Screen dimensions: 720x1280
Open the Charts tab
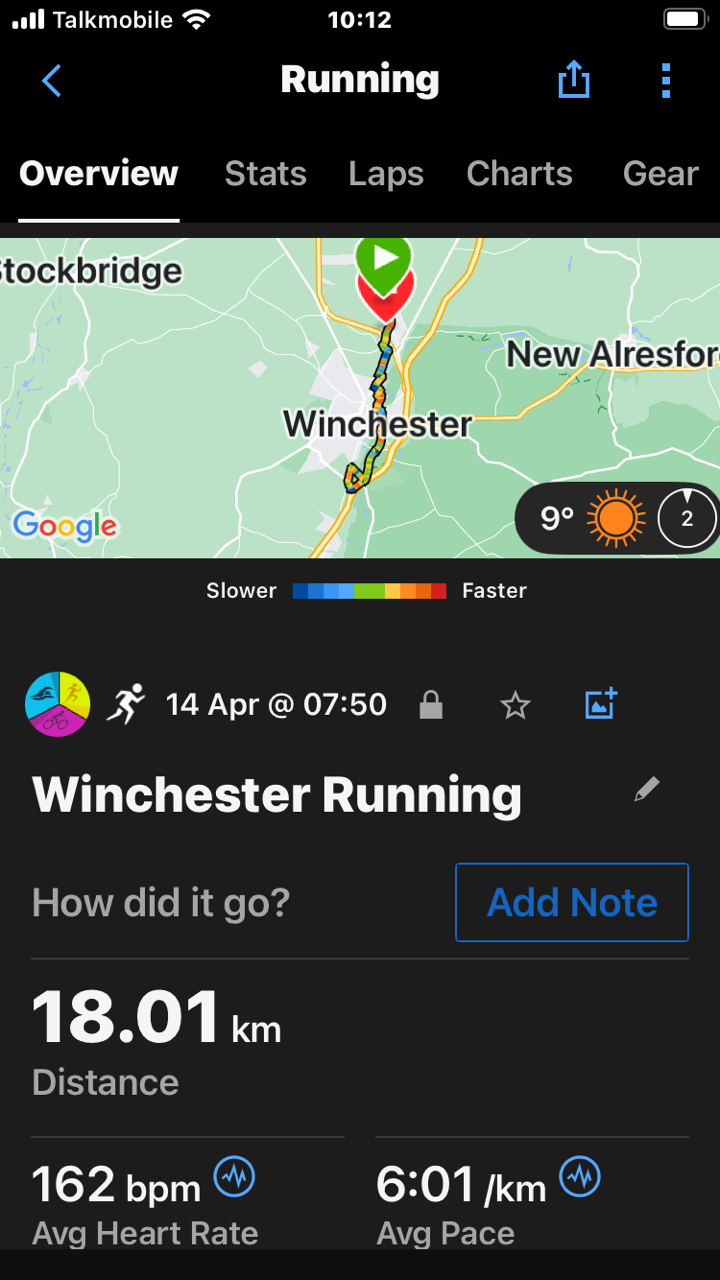tap(519, 174)
